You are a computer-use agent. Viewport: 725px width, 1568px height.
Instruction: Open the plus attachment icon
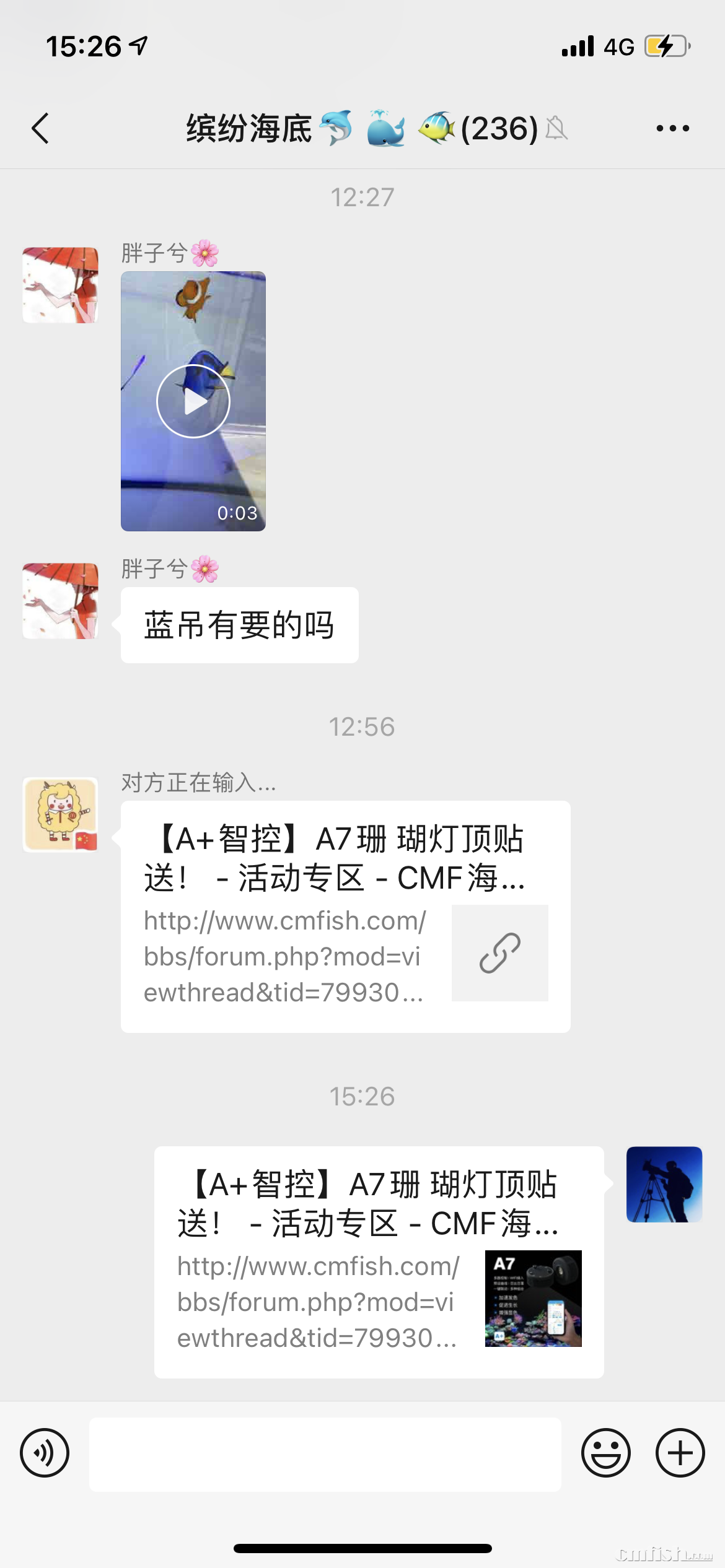[680, 1452]
